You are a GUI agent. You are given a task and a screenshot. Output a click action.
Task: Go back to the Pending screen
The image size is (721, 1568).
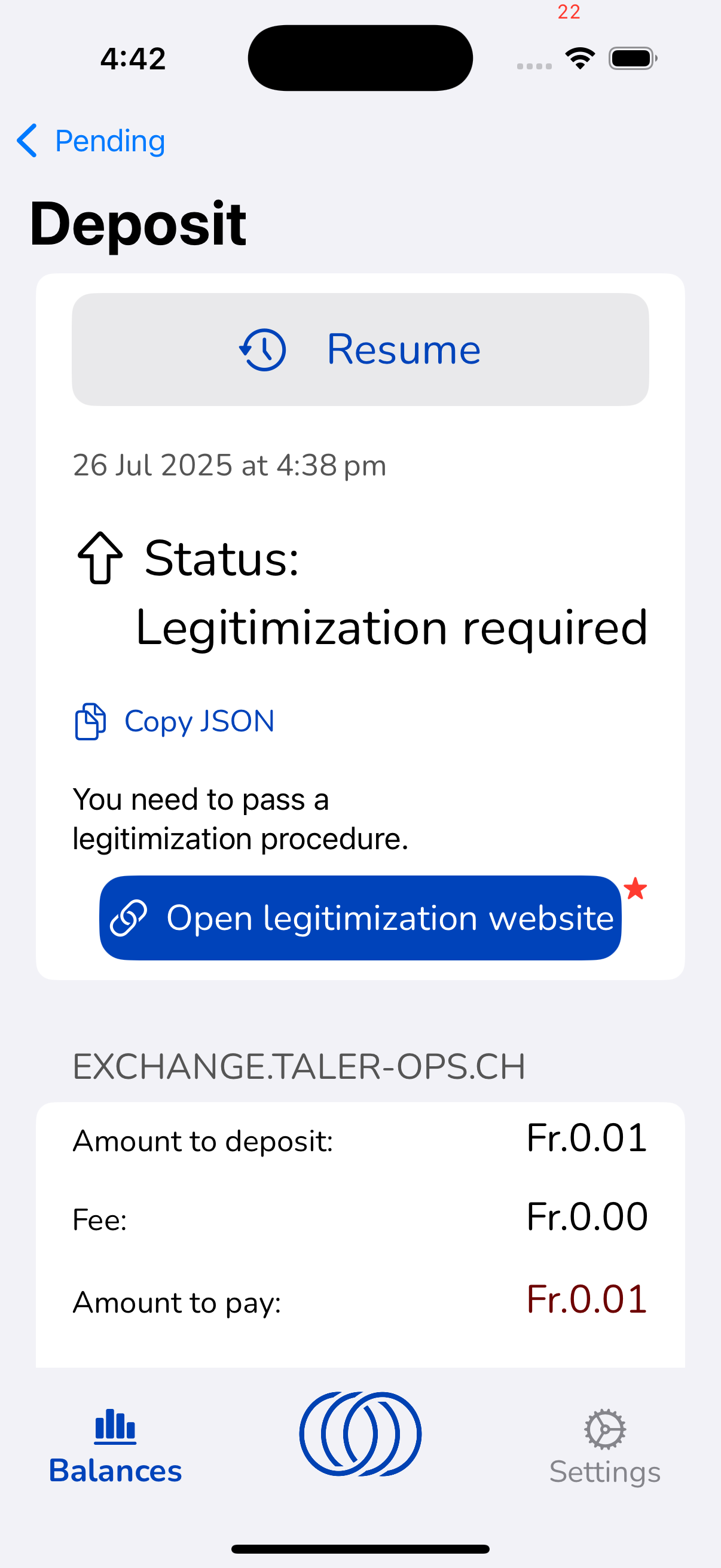[91, 141]
